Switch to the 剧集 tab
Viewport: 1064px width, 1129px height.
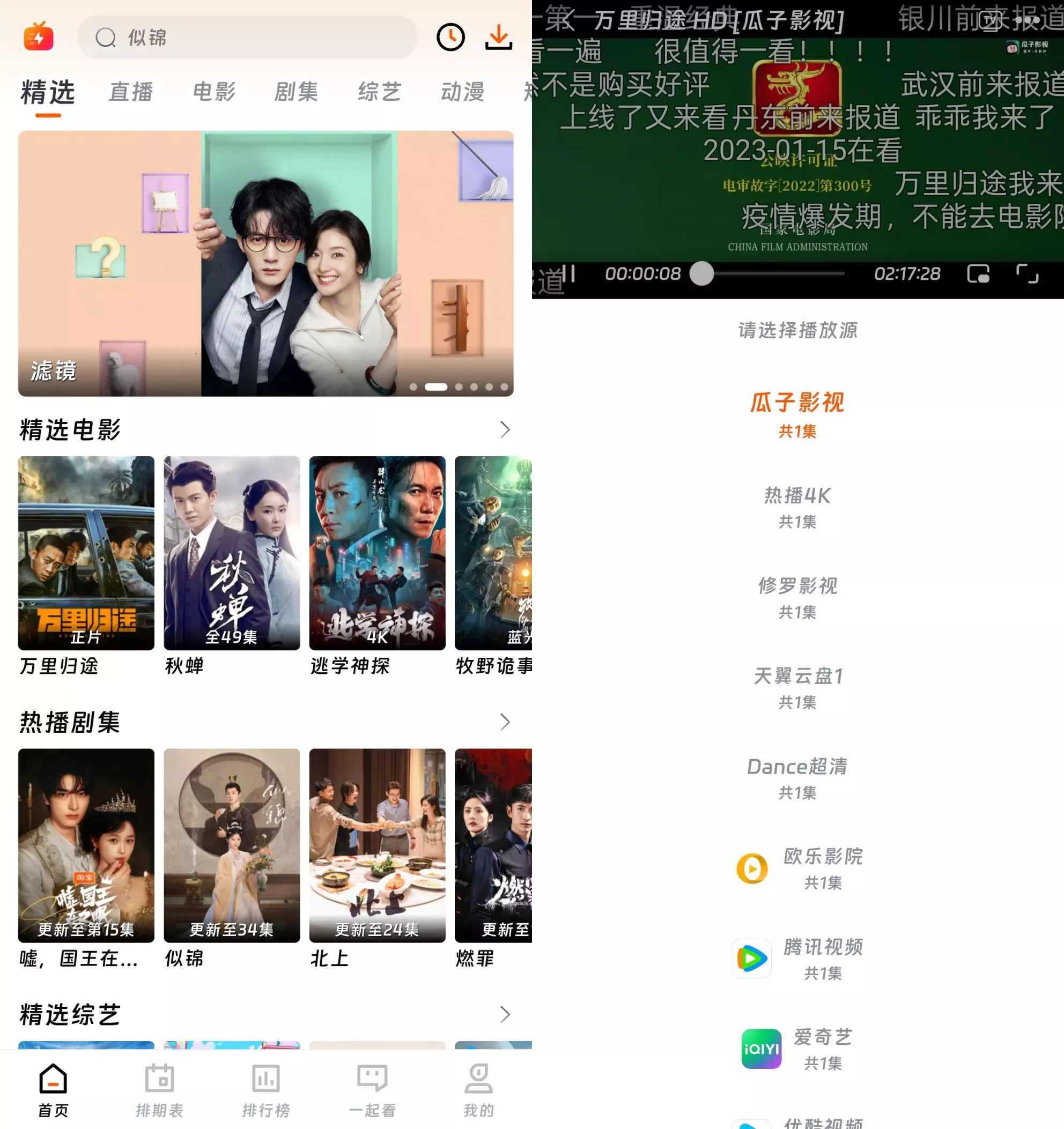click(297, 92)
